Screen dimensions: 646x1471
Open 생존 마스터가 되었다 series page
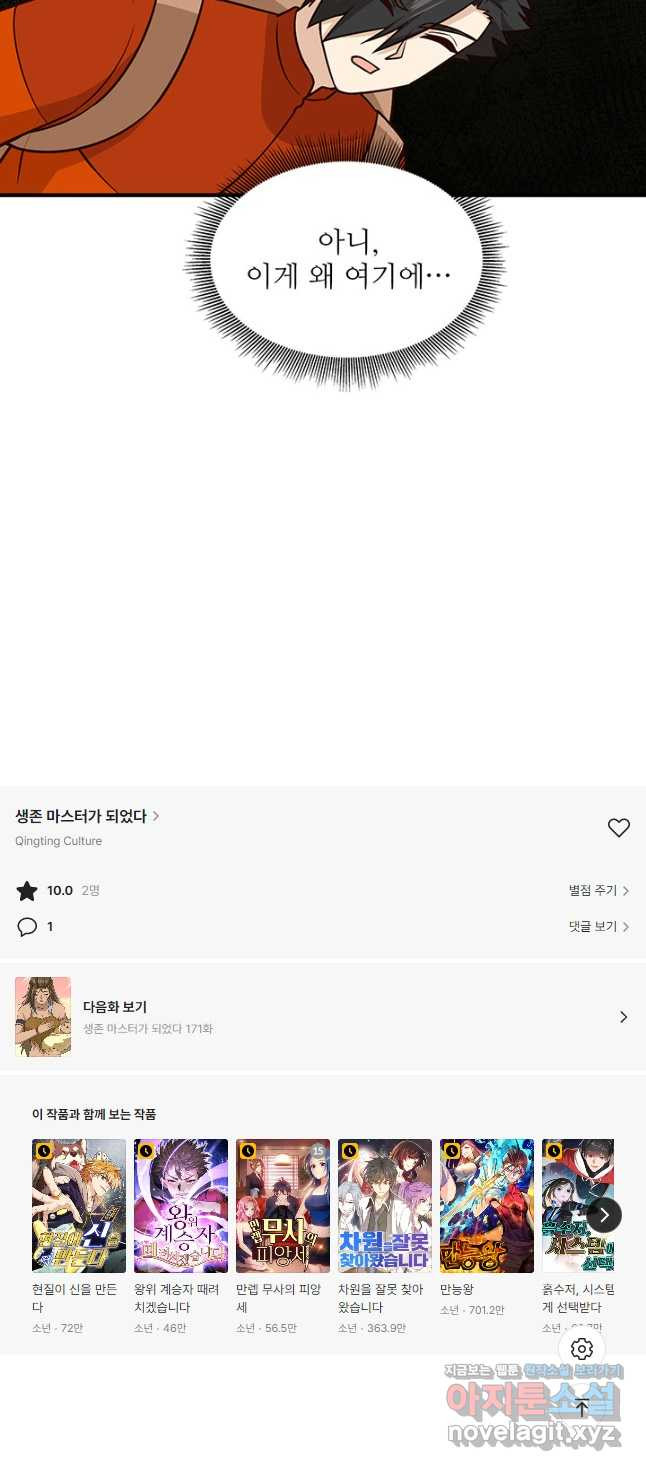[x=87, y=816]
